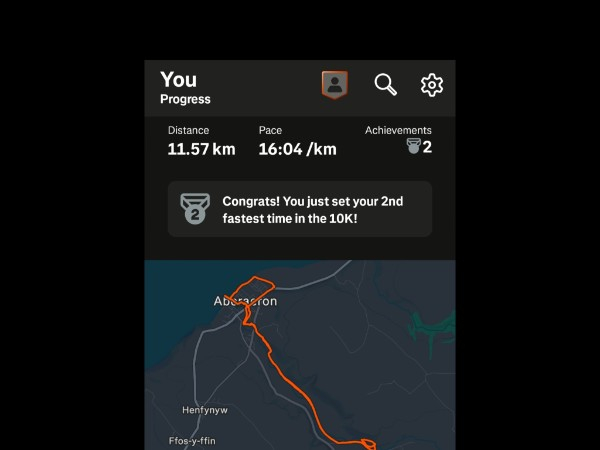The width and height of the screenshot is (600, 450).
Task: Open the profile avatar icon
Action: 335,85
